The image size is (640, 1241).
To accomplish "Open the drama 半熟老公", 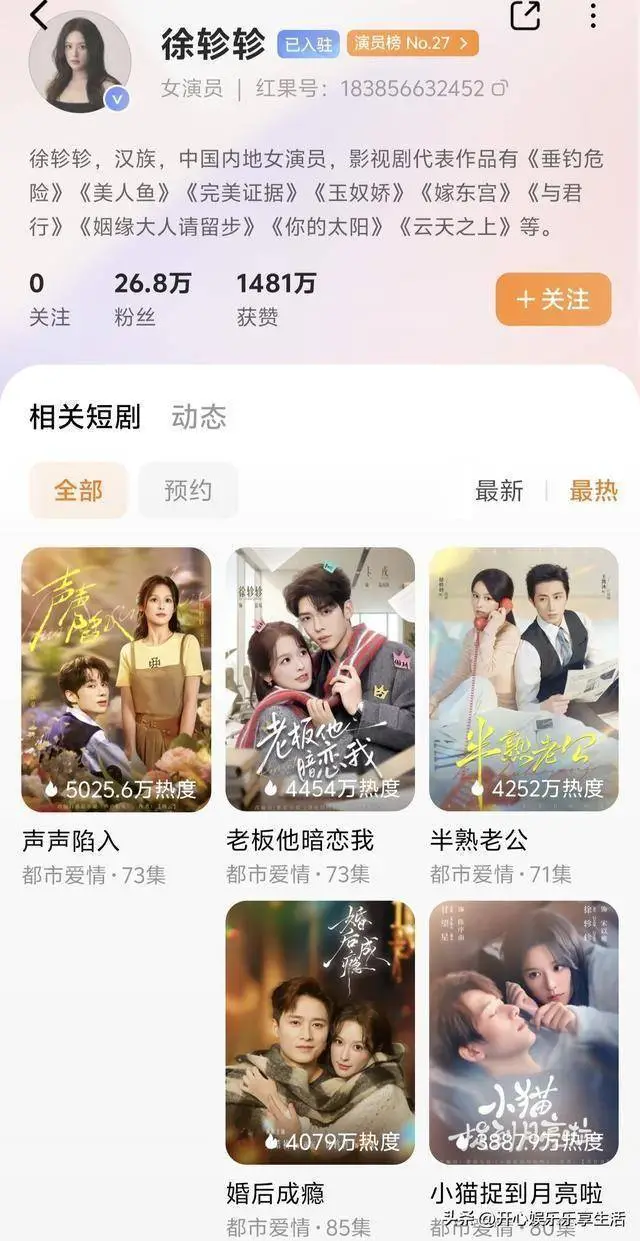I will pos(524,680).
